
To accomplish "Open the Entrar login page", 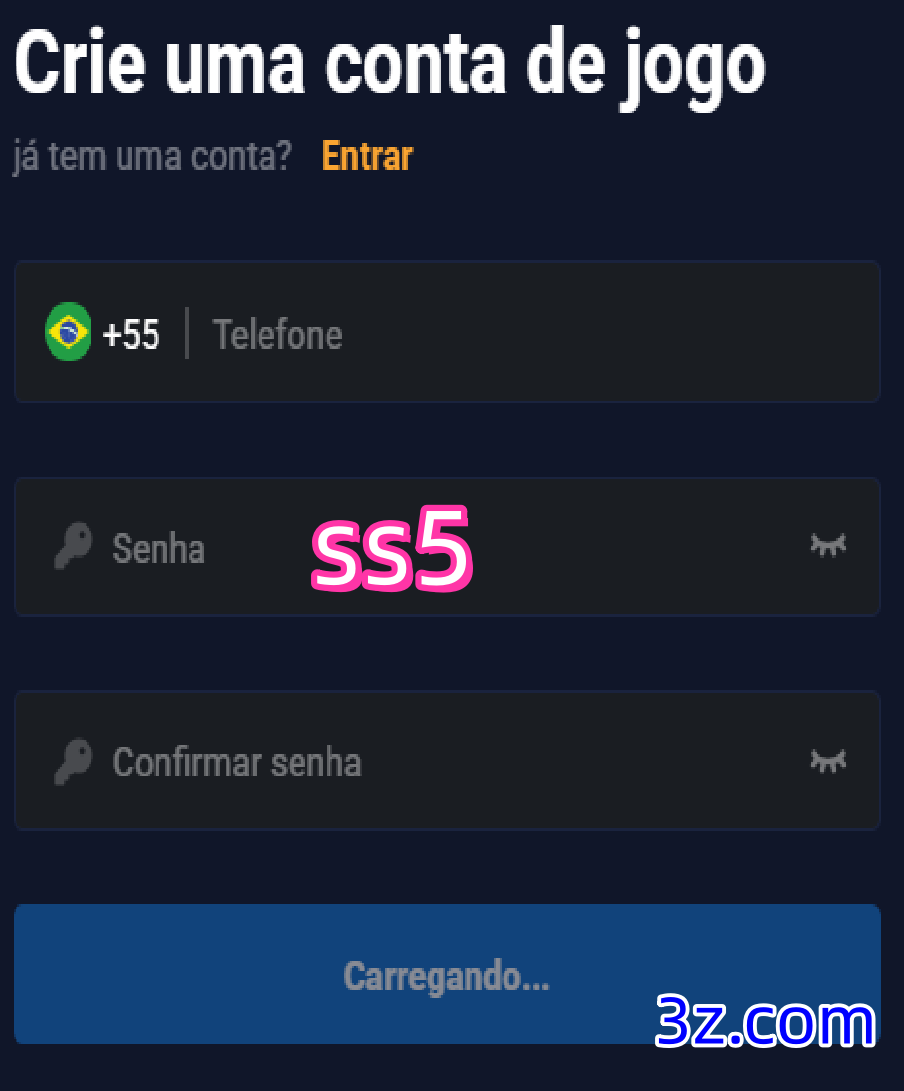I will click(x=366, y=155).
